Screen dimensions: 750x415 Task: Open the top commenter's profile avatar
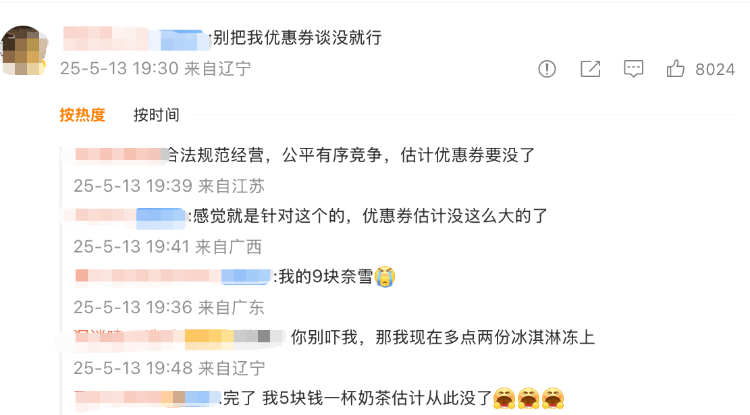coord(23,51)
